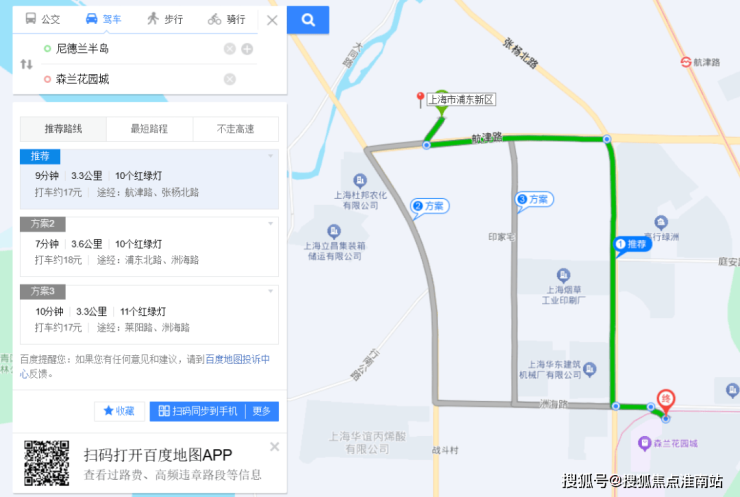Viewport: 740px width, 497px height.
Task: Add a waypoint with the plus icon
Action: tap(247, 49)
